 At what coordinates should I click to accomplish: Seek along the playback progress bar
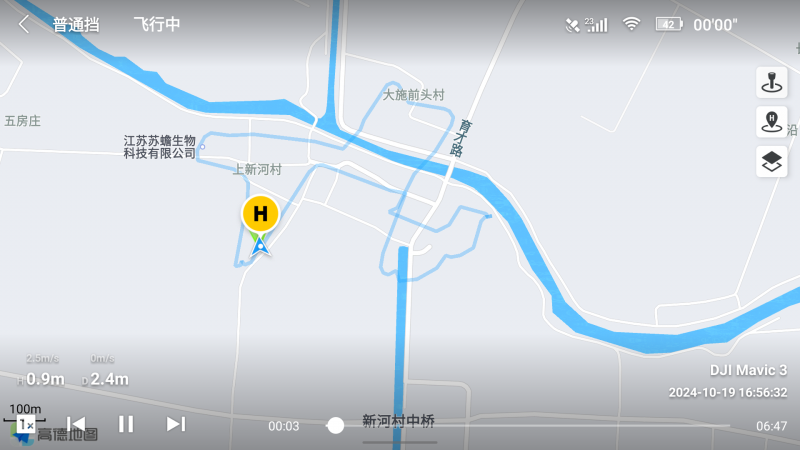point(530,426)
